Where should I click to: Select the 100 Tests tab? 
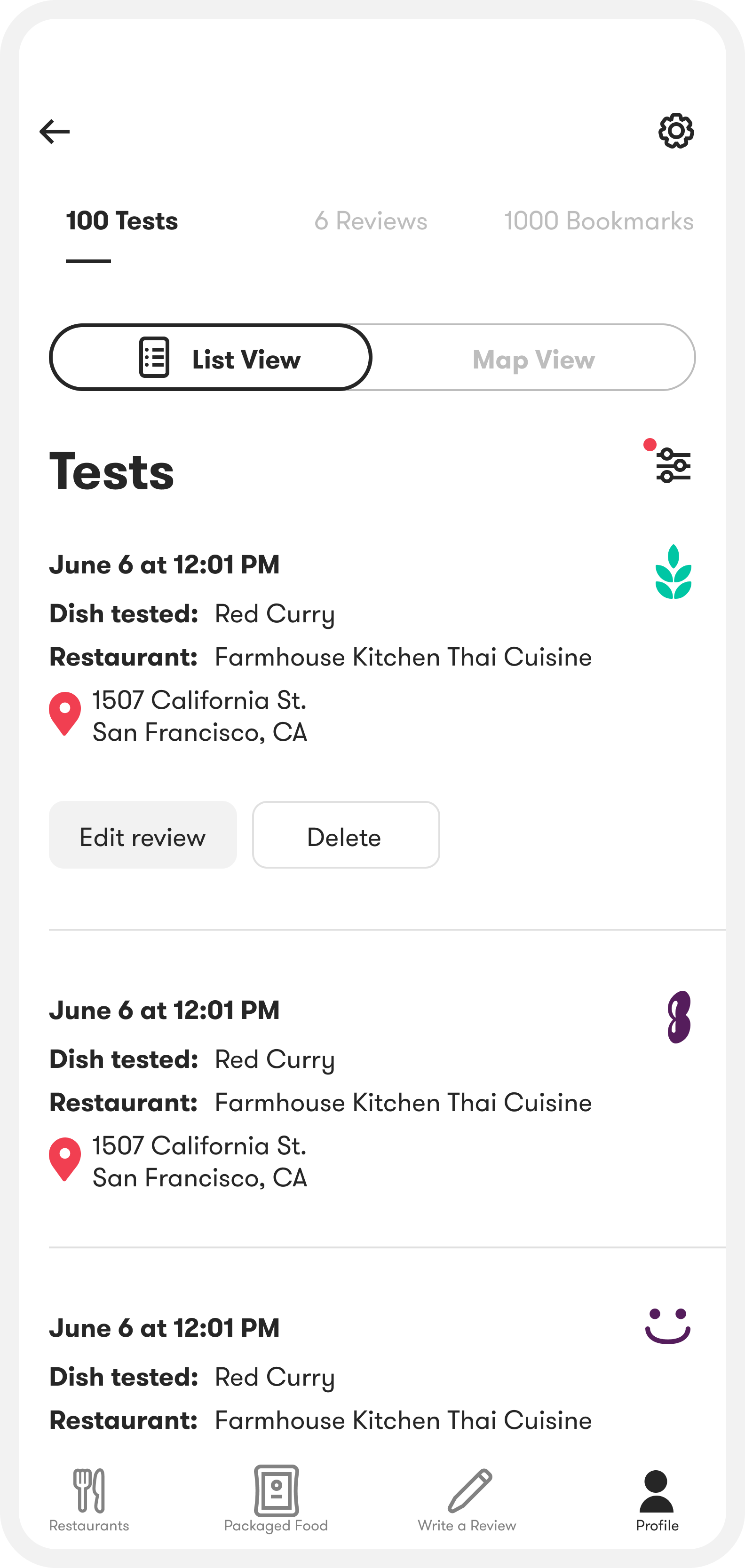122,221
